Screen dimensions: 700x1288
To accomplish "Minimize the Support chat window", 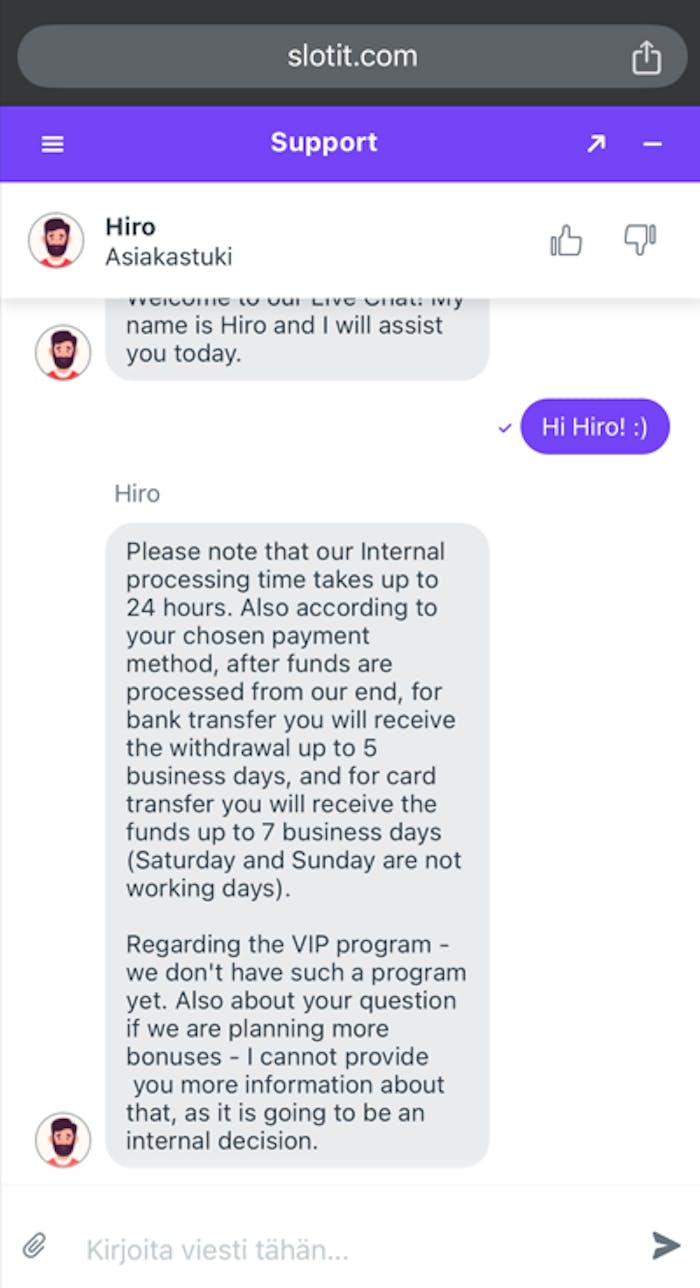I will click(x=652, y=144).
